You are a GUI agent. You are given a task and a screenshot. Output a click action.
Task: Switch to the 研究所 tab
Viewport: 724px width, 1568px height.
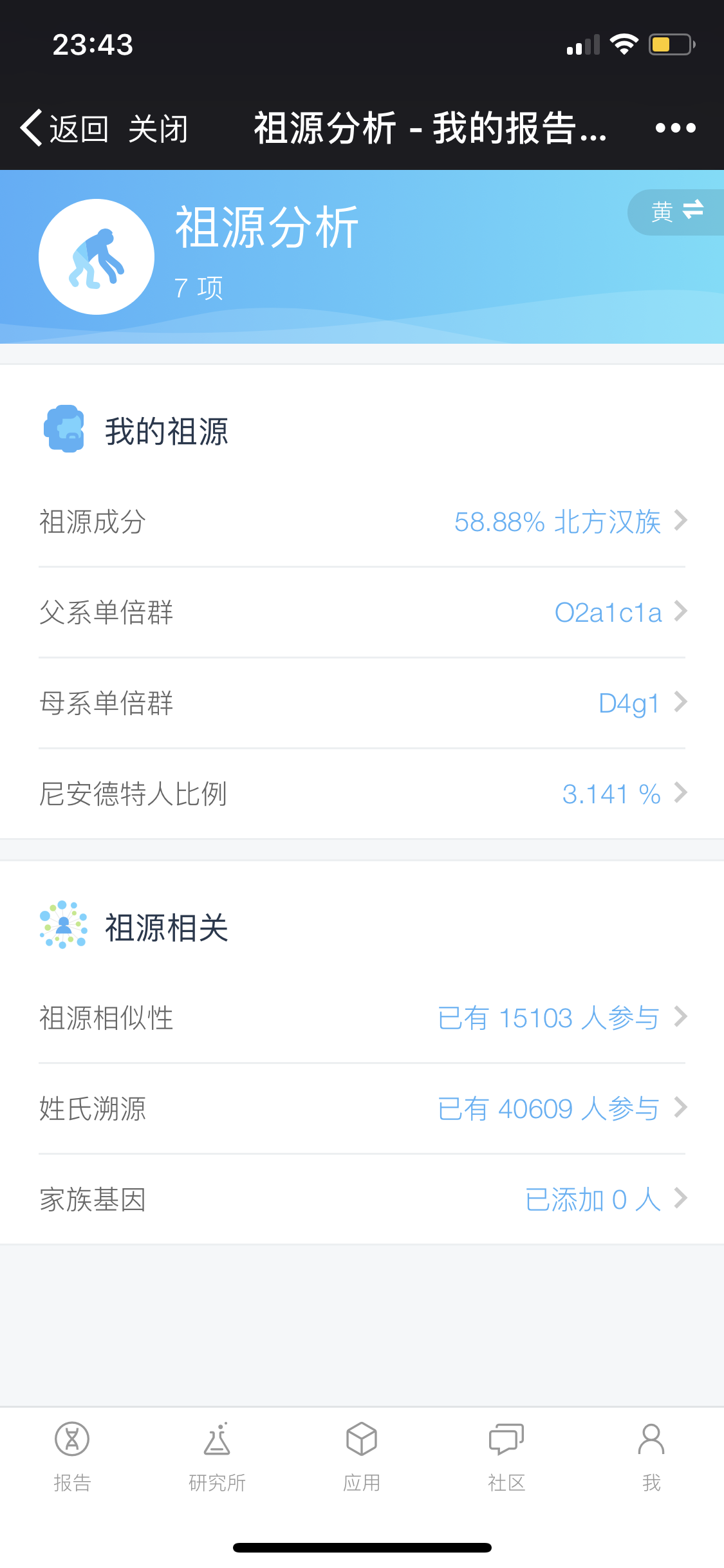coord(217,1457)
